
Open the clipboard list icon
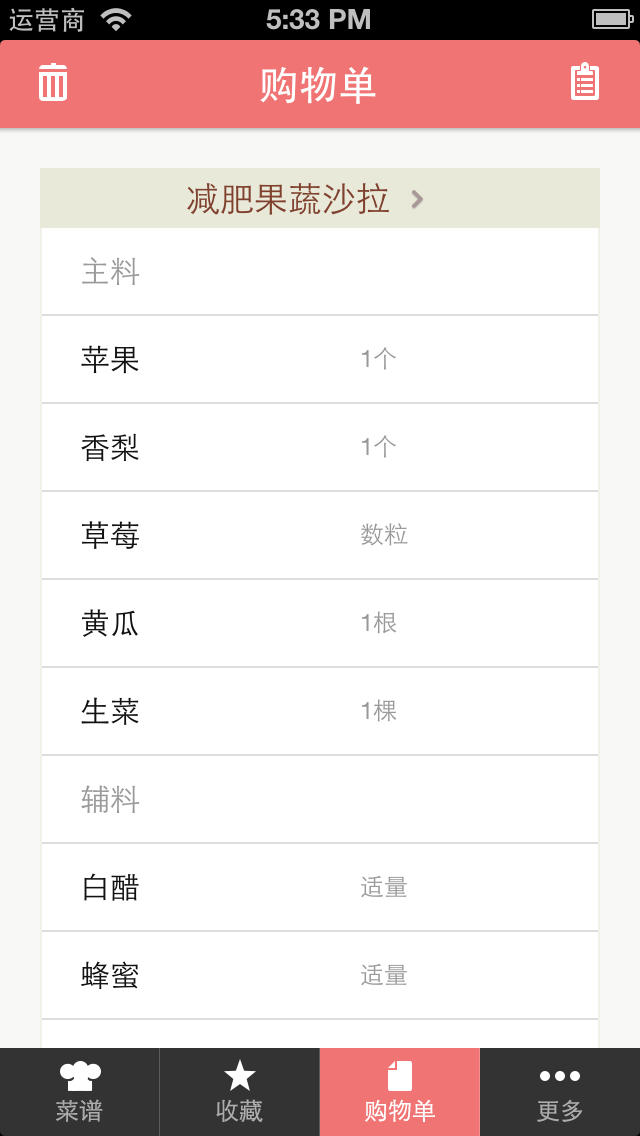point(585,83)
